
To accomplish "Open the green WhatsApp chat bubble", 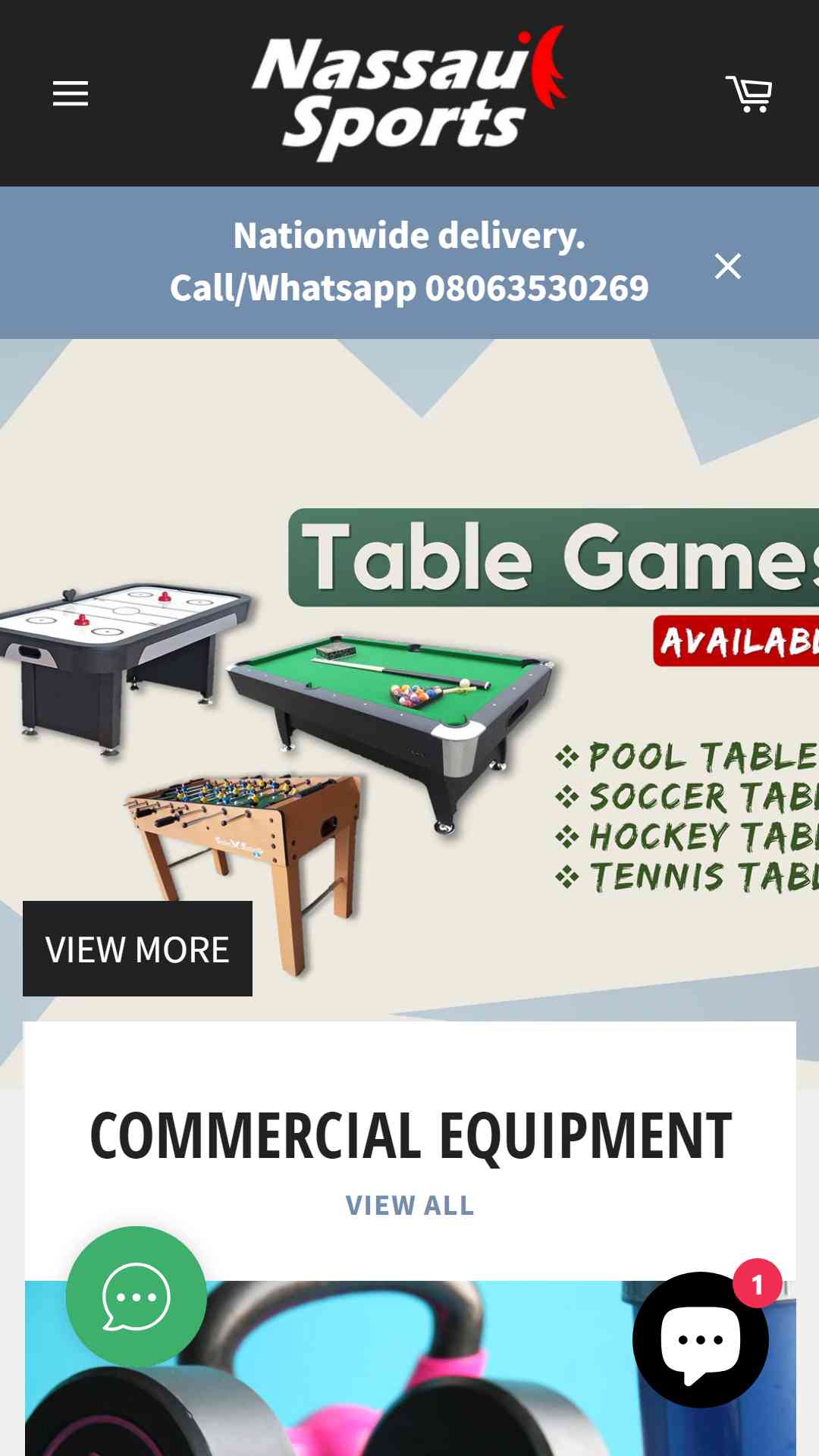I will (136, 1296).
